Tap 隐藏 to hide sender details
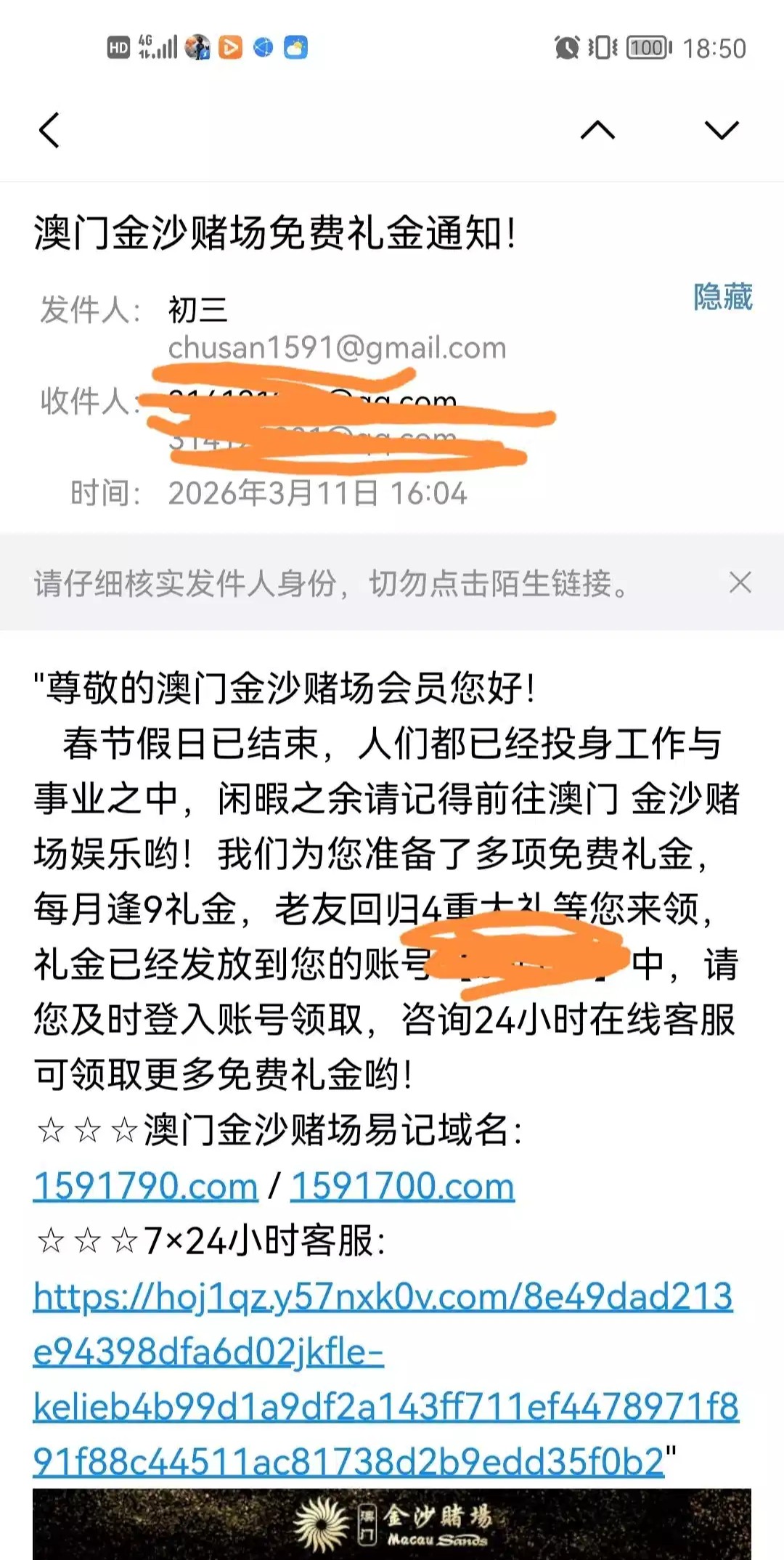Screen dimensions: 784x1560 722,297
